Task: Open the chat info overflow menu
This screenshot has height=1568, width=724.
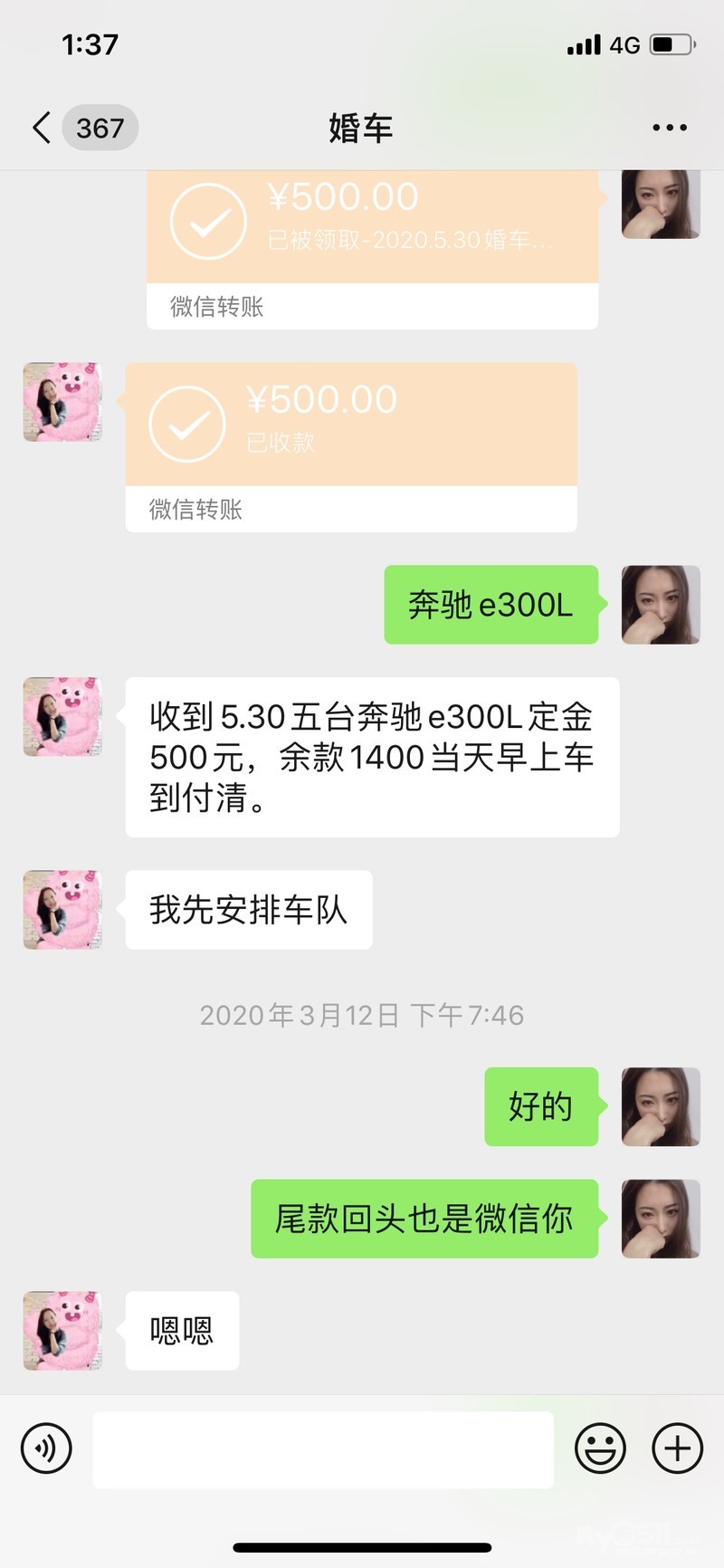Action: point(669,128)
